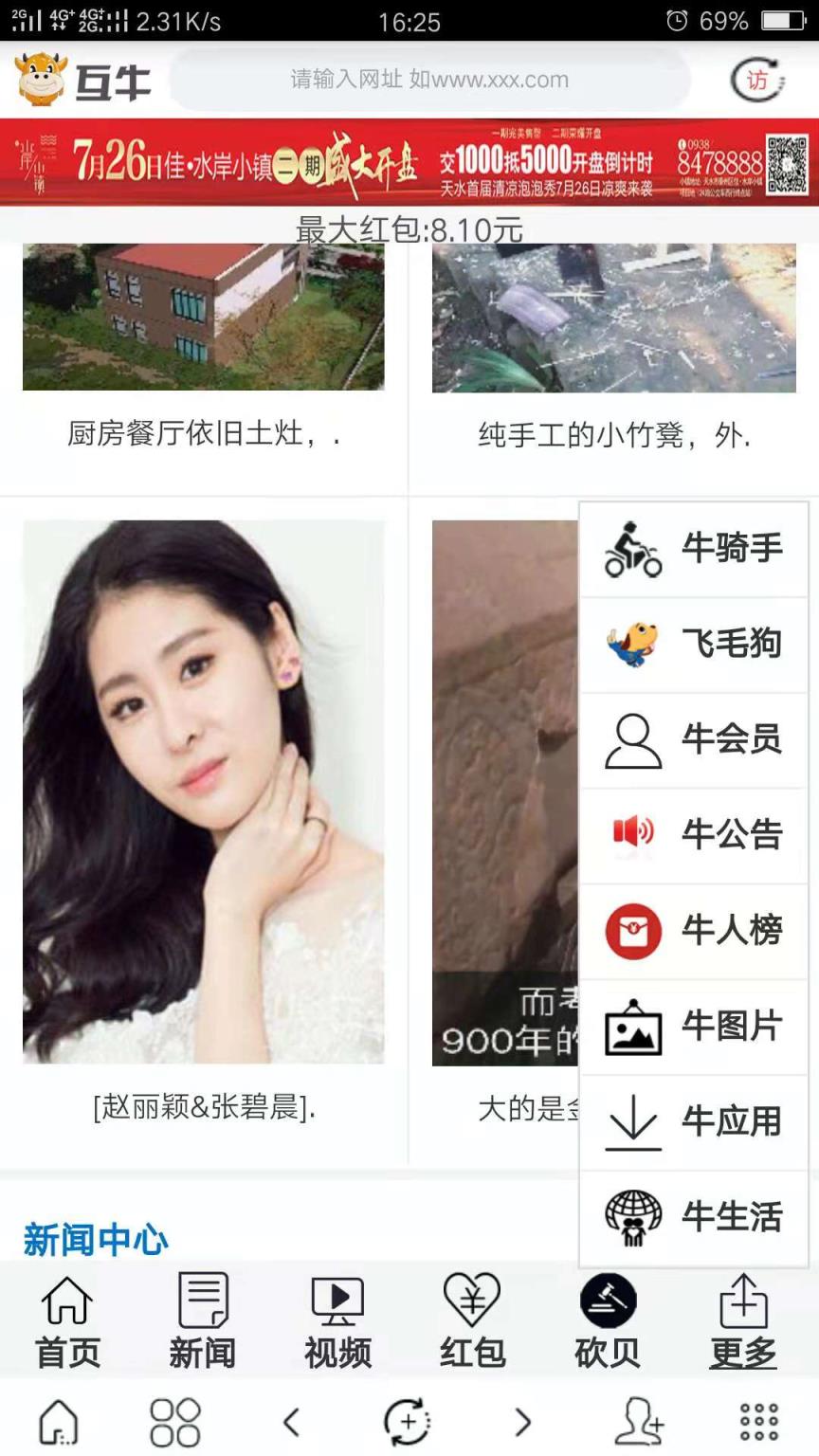Open the 新闻中心 news center link

coord(94,1238)
